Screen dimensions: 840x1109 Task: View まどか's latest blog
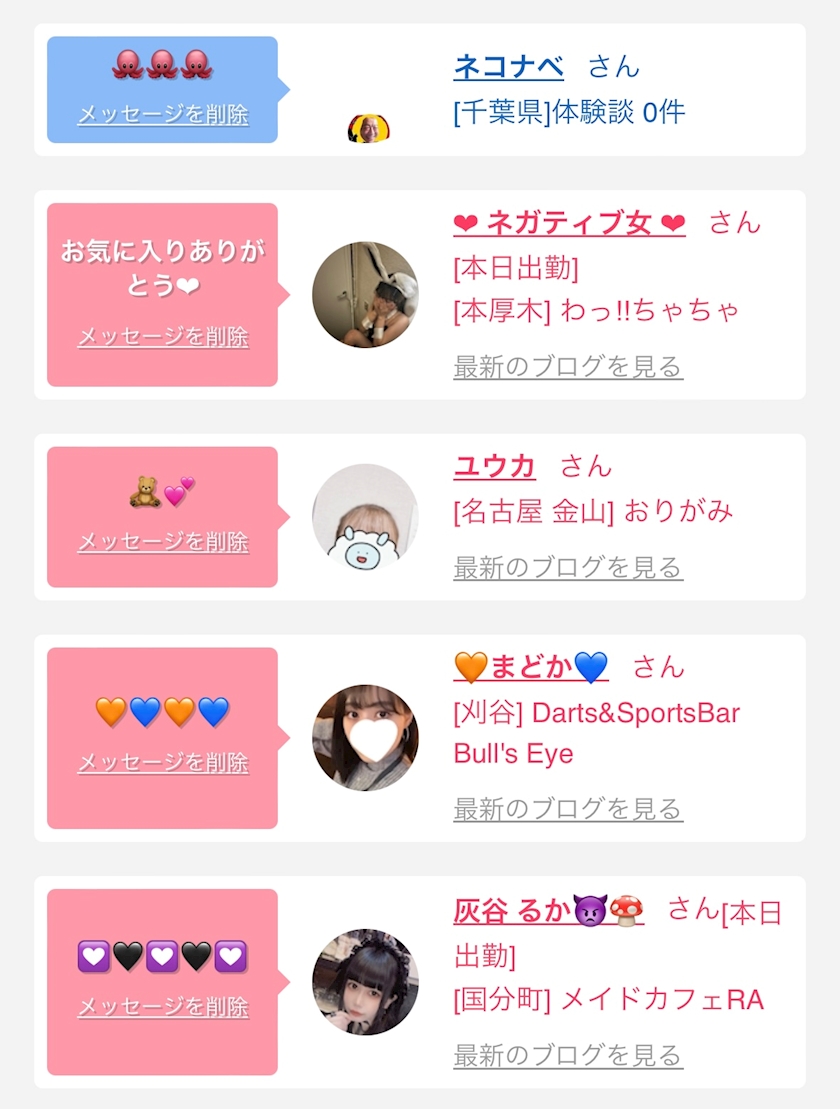(567, 808)
